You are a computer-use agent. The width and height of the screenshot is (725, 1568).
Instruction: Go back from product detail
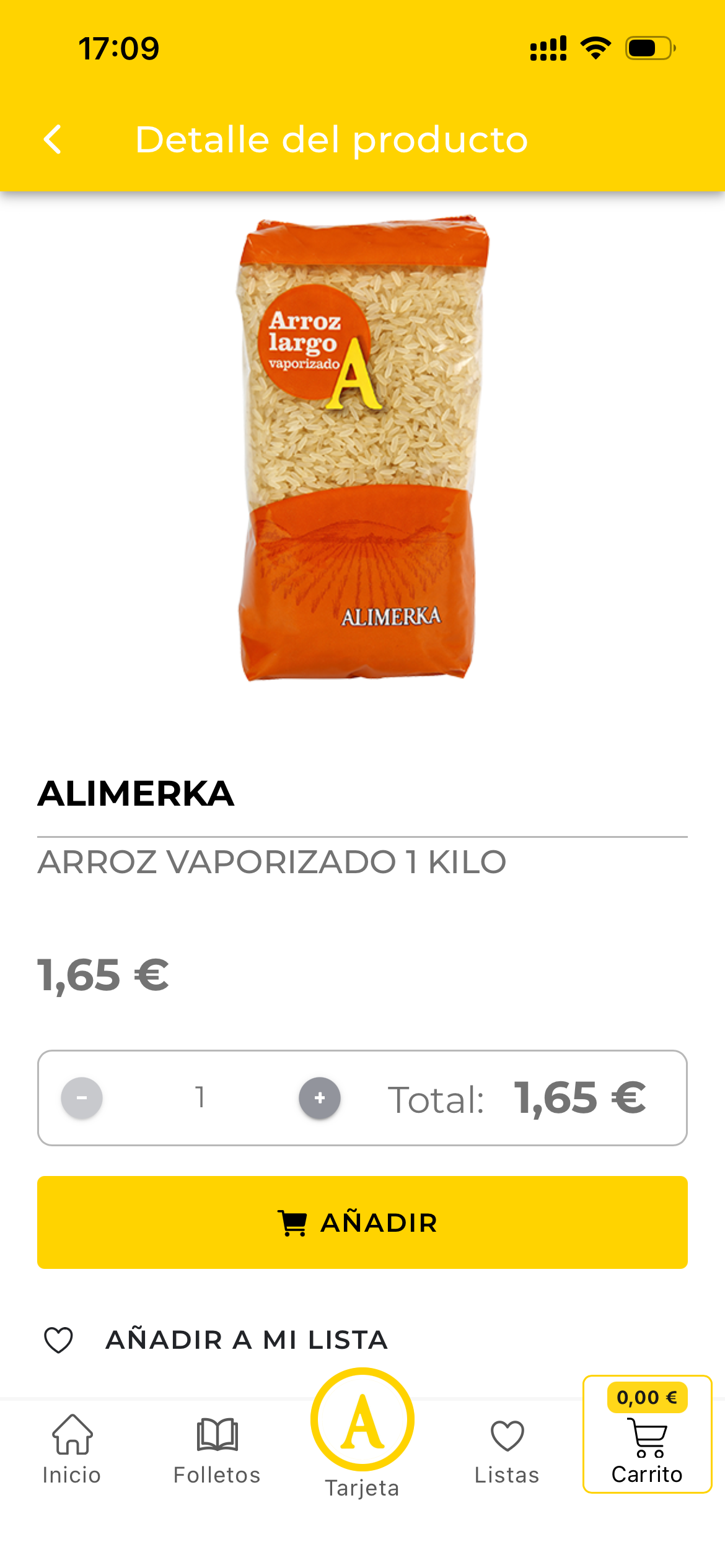pyautogui.click(x=53, y=139)
